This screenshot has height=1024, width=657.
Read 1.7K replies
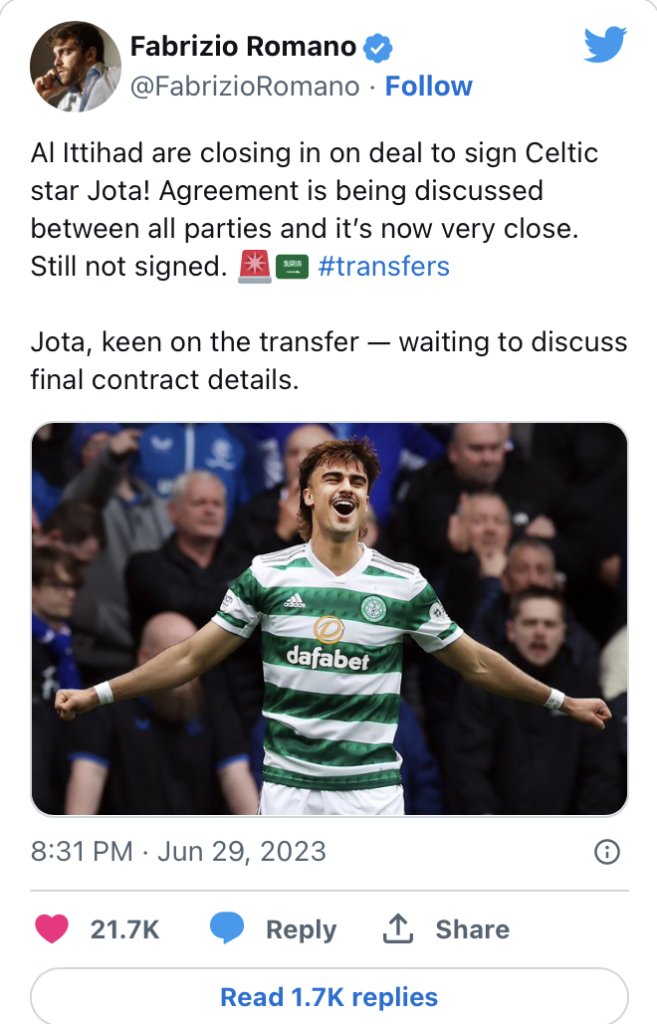tap(329, 997)
